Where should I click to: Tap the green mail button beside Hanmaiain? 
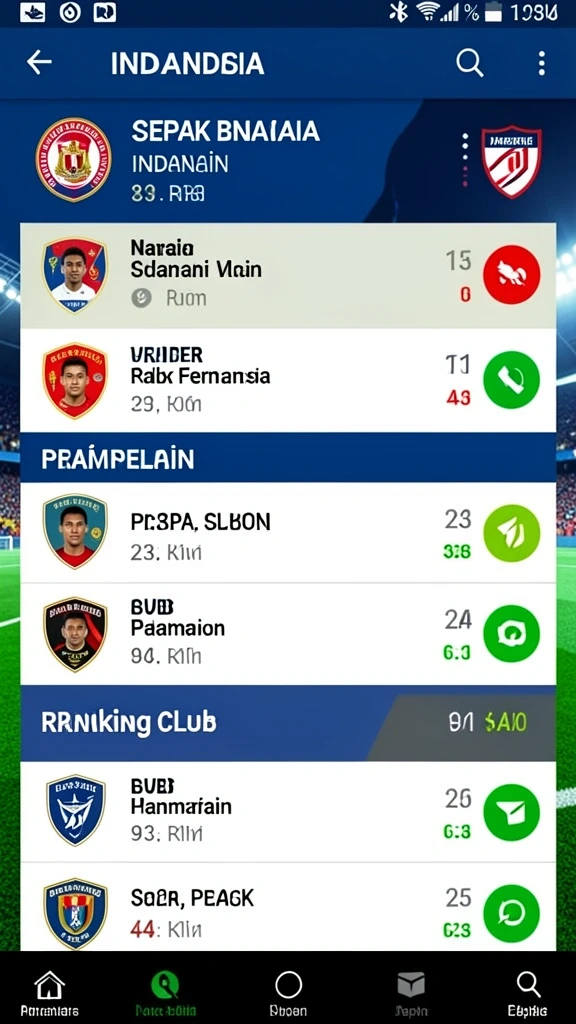point(511,812)
